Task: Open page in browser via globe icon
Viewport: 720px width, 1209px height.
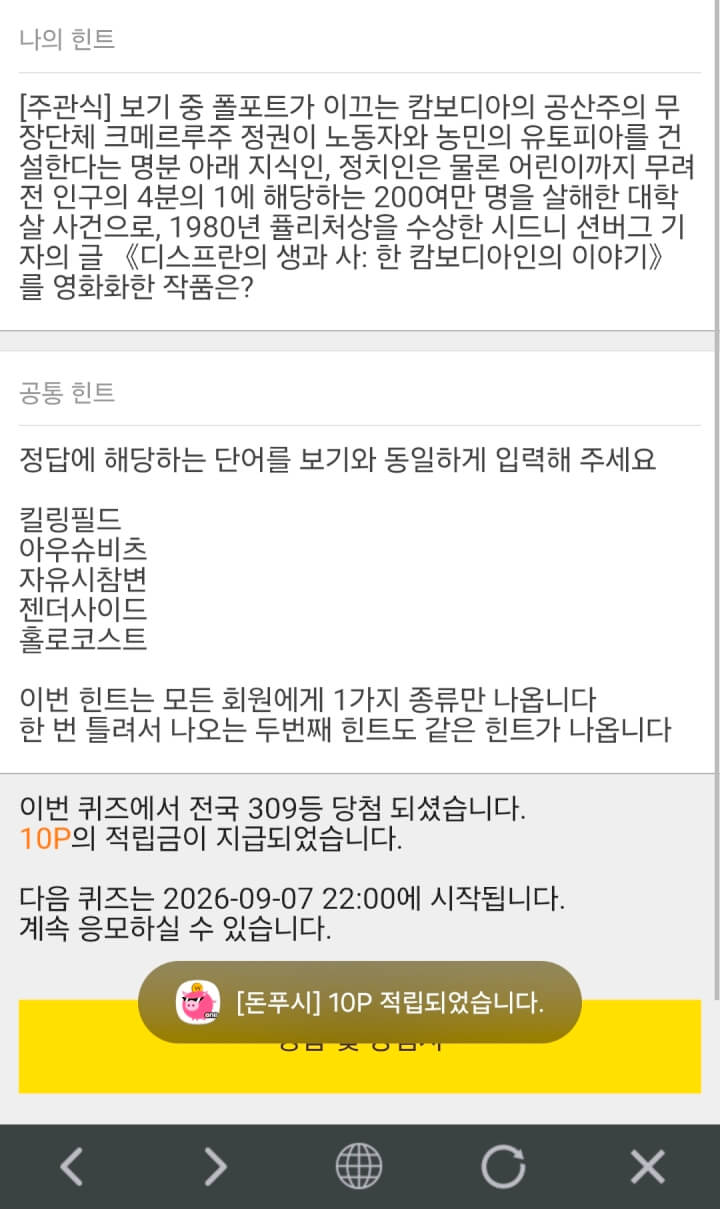Action: coord(359,1166)
